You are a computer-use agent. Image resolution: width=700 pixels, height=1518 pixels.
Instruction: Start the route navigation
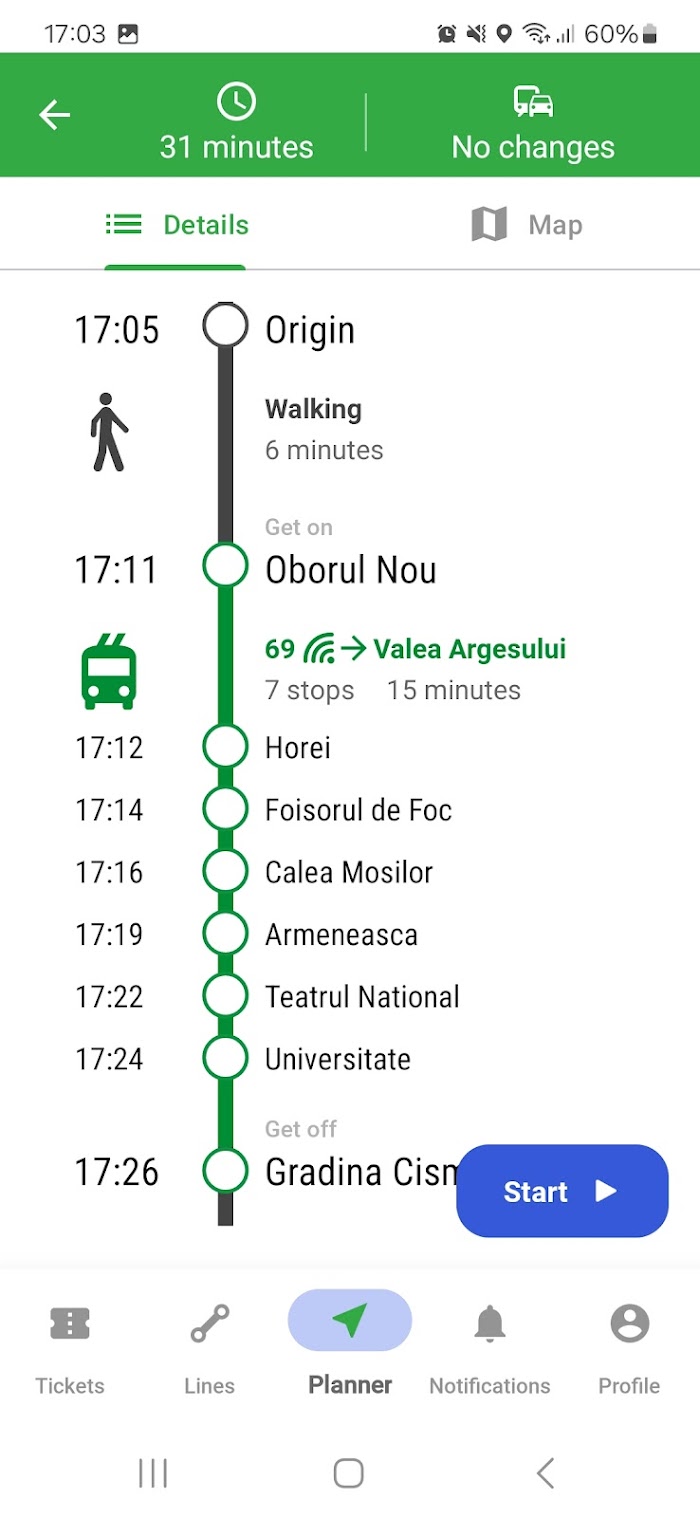pyautogui.click(x=562, y=1191)
